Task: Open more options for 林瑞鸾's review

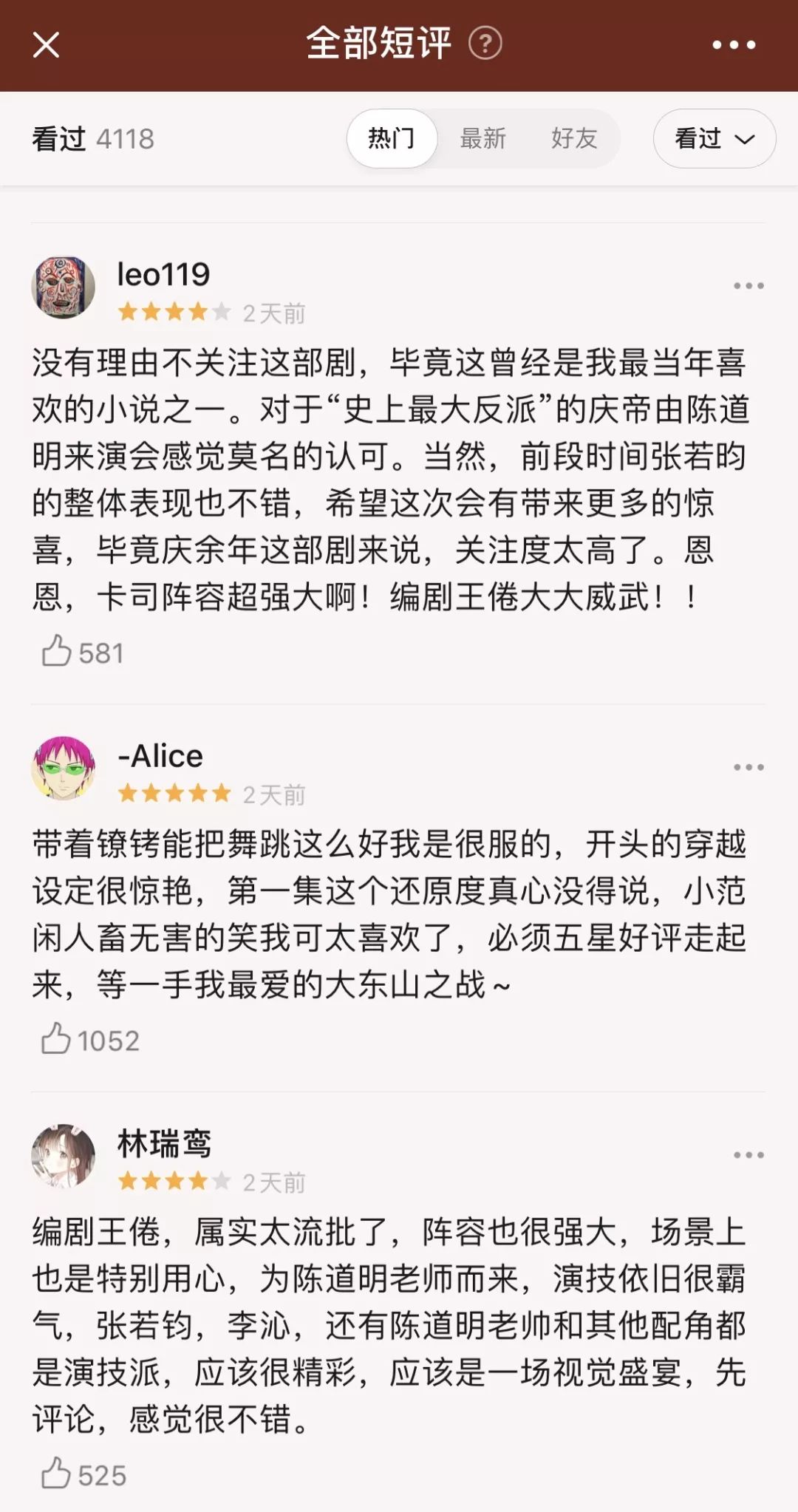Action: click(748, 1155)
